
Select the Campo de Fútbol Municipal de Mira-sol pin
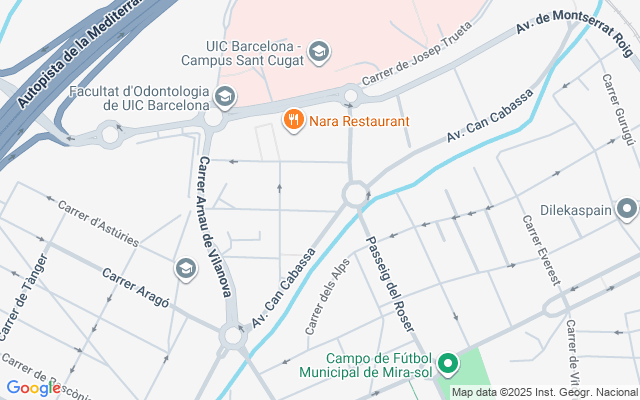click(449, 365)
